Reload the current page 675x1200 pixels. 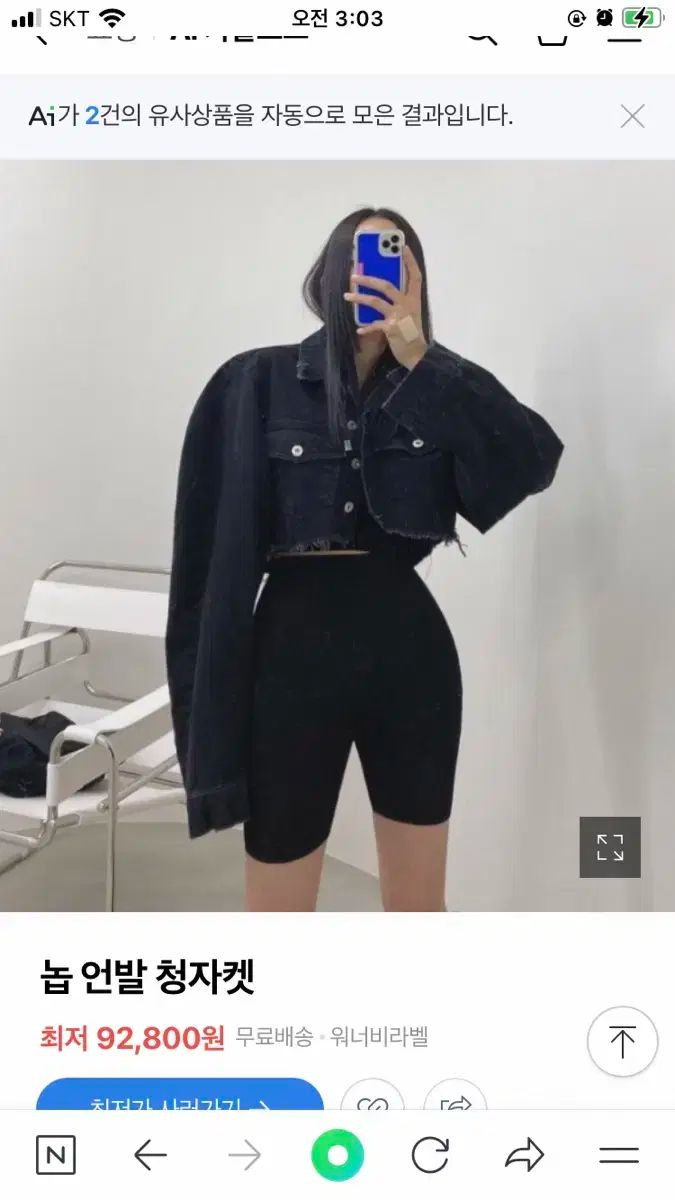[430, 1156]
